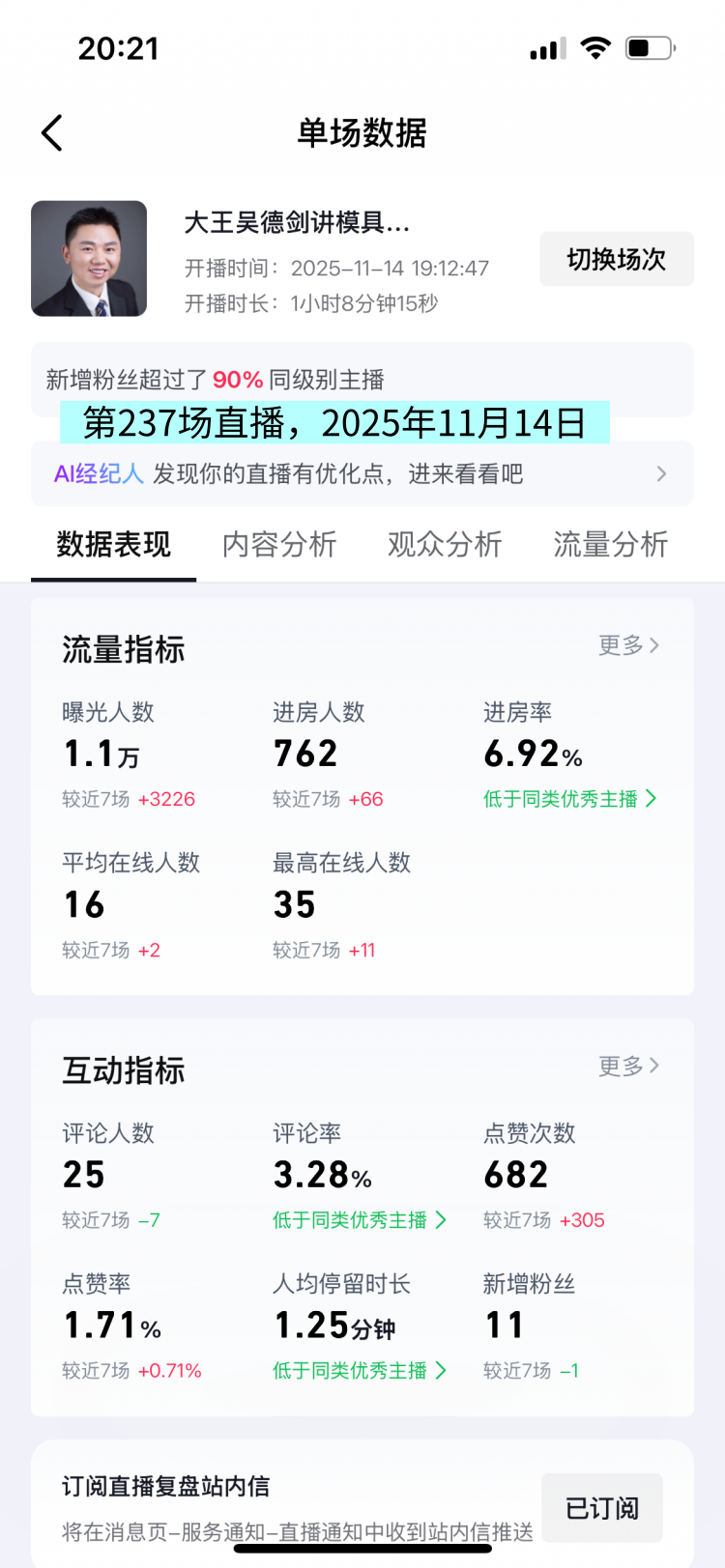Viewport: 725px width, 1568px height.
Task: Tap the 已订阅 subscription button
Action: coord(601,1508)
